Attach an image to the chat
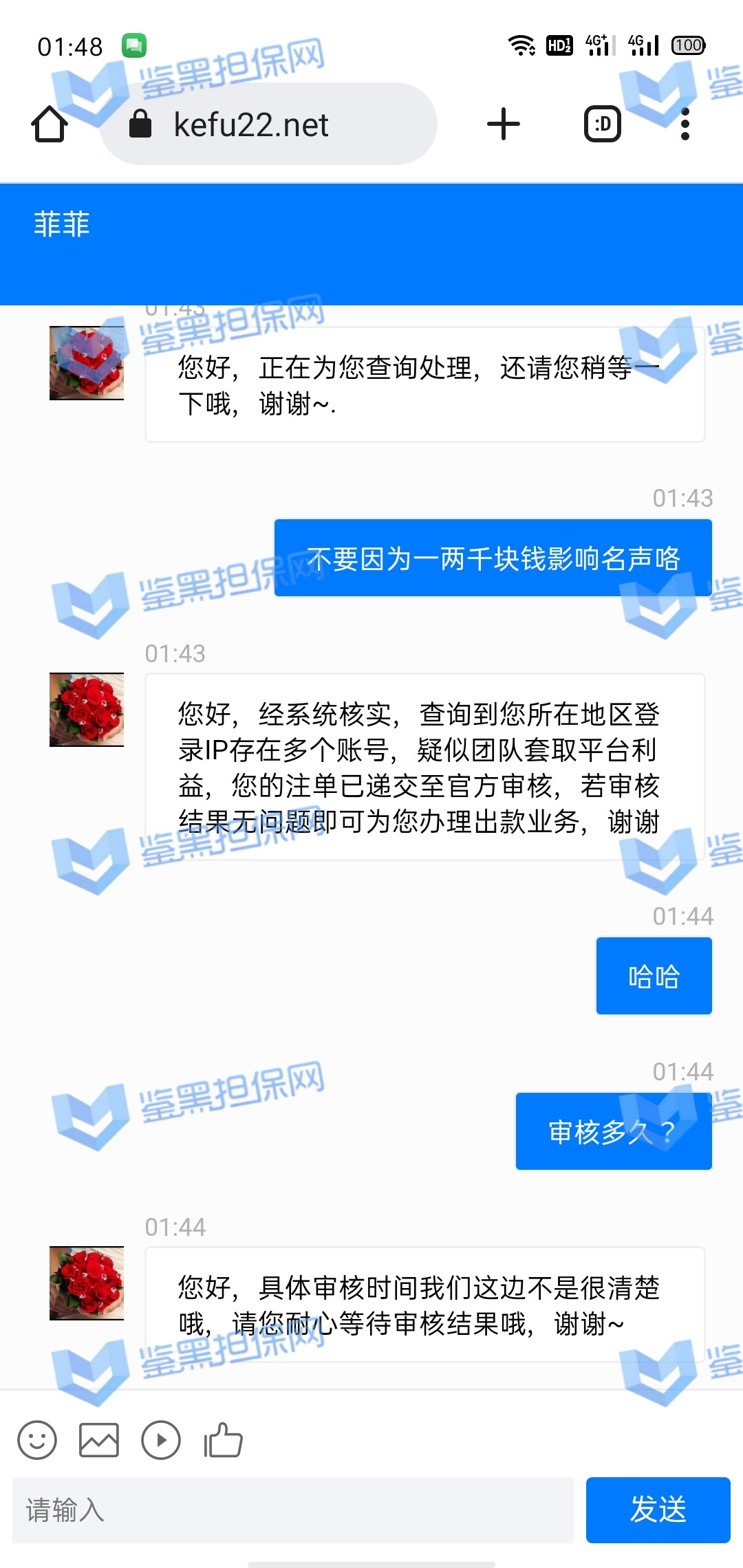743x1568 pixels. pyautogui.click(x=99, y=1439)
